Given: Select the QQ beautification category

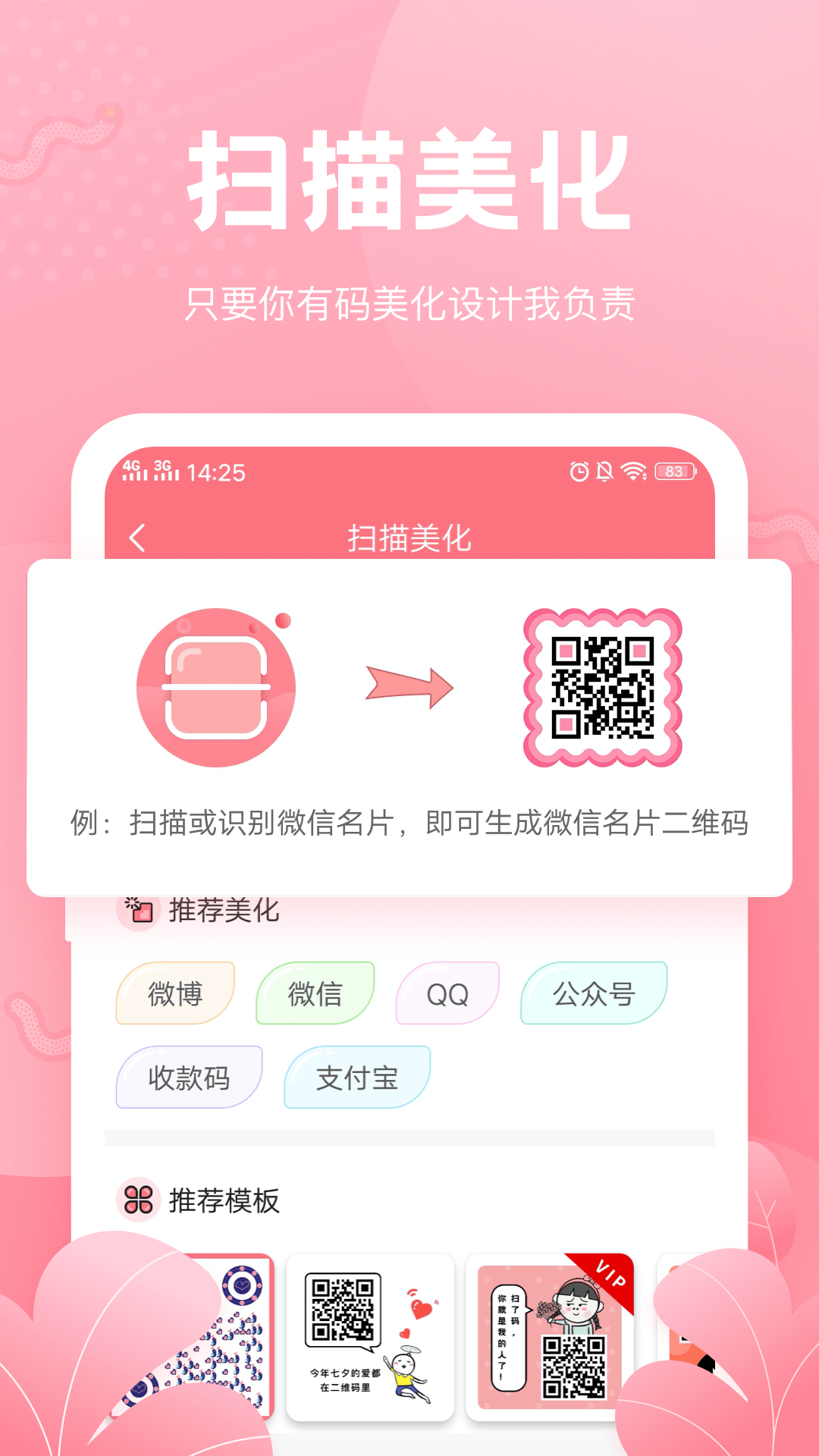Looking at the screenshot, I should 447,993.
